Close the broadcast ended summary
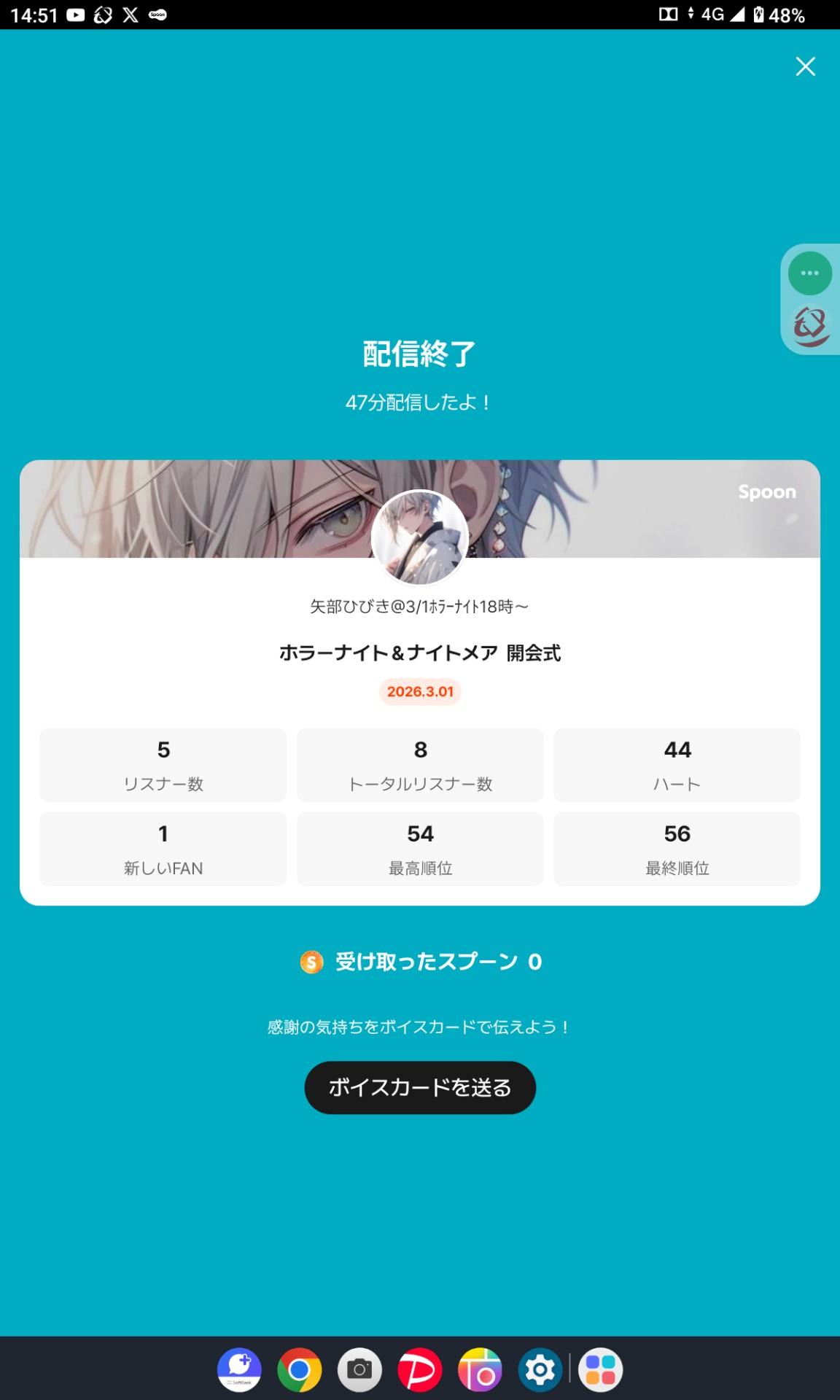The width and height of the screenshot is (840, 1400). 805,66
